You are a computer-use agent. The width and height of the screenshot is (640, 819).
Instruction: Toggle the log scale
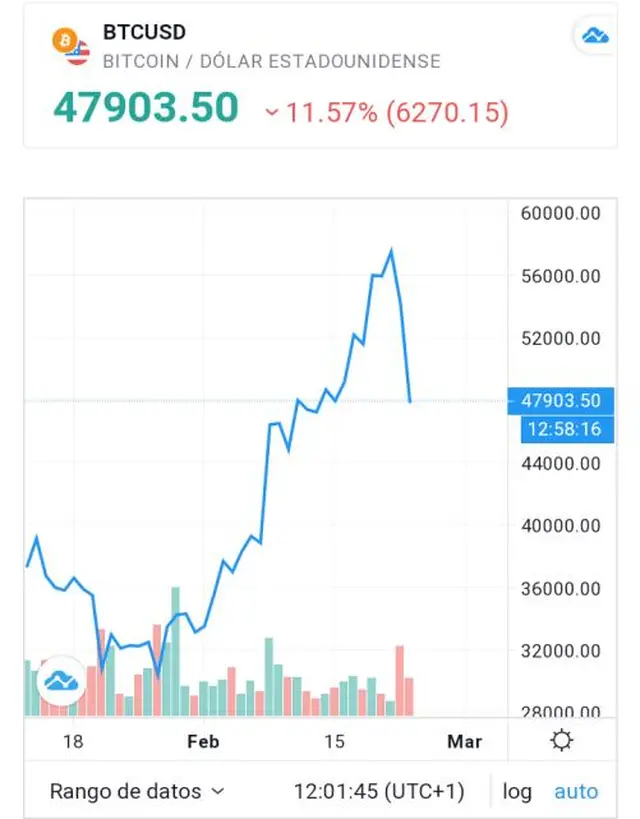(517, 792)
